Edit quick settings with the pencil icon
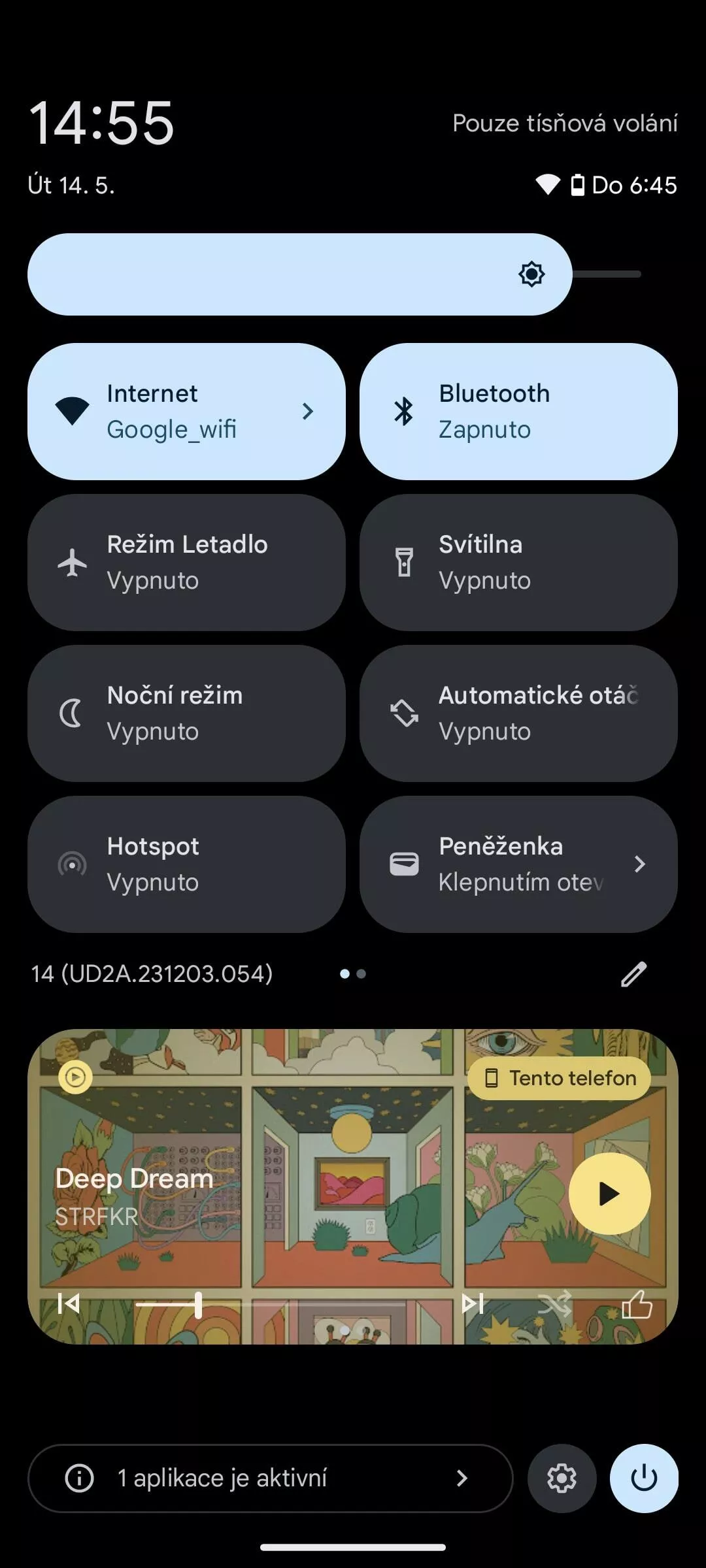Image resolution: width=706 pixels, height=1568 pixels. [x=633, y=974]
